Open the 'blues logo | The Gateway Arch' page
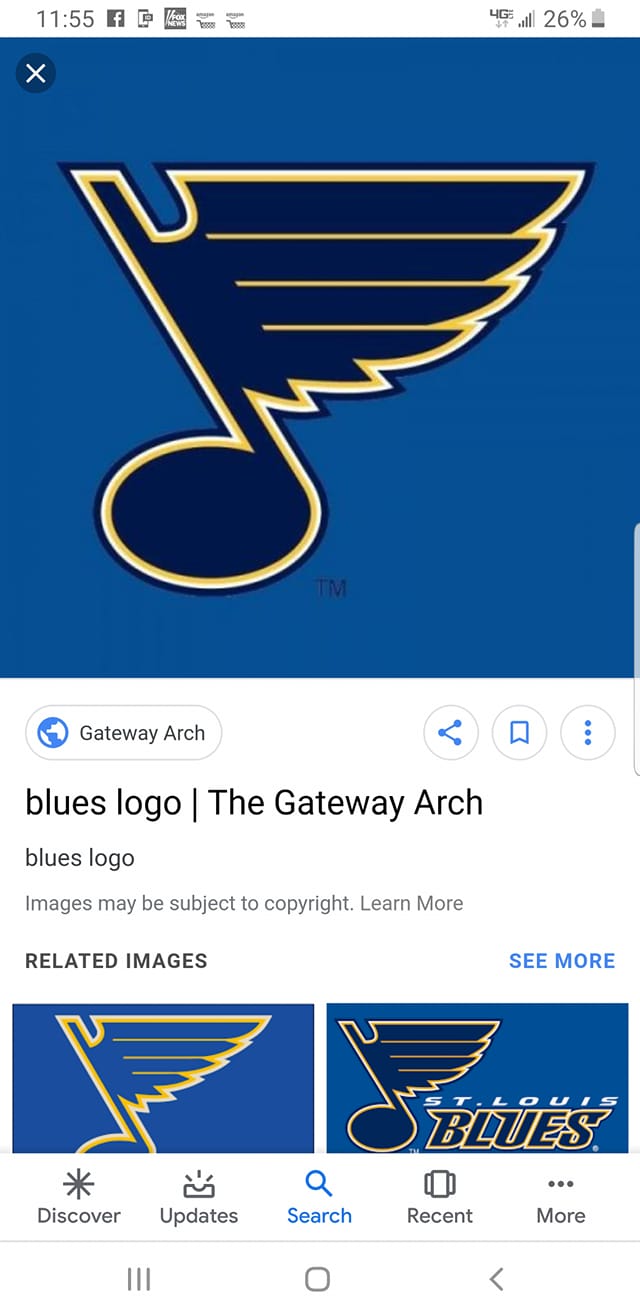The image size is (640, 1315). coord(254,803)
